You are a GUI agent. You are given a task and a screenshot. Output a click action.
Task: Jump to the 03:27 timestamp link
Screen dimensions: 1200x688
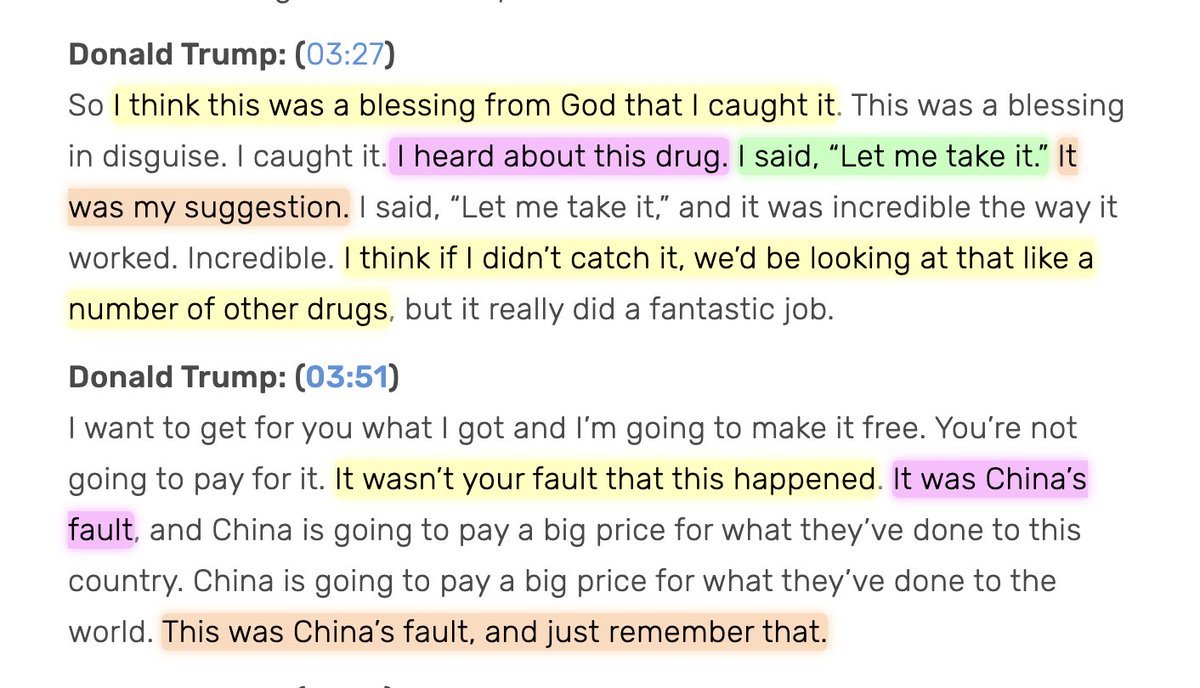point(345,54)
